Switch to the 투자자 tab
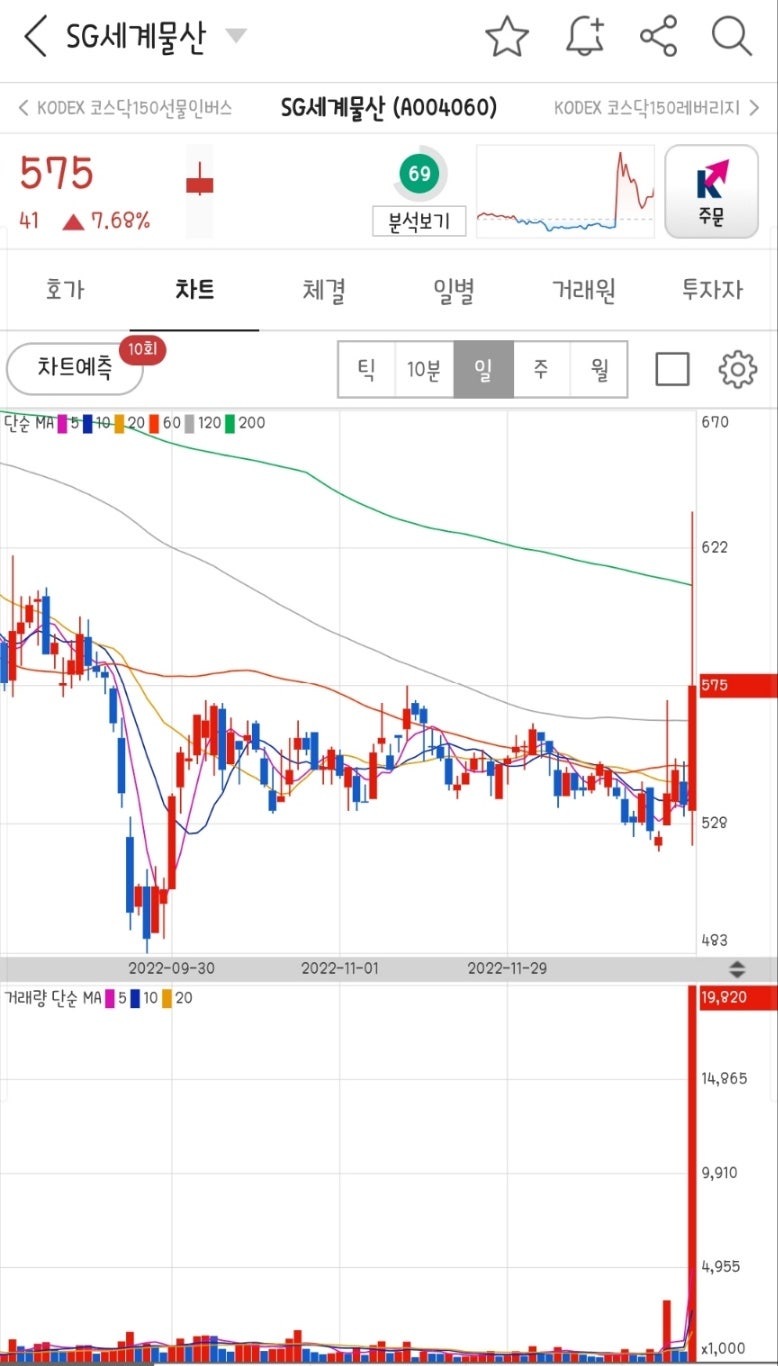The width and height of the screenshot is (778, 1366). 712,291
